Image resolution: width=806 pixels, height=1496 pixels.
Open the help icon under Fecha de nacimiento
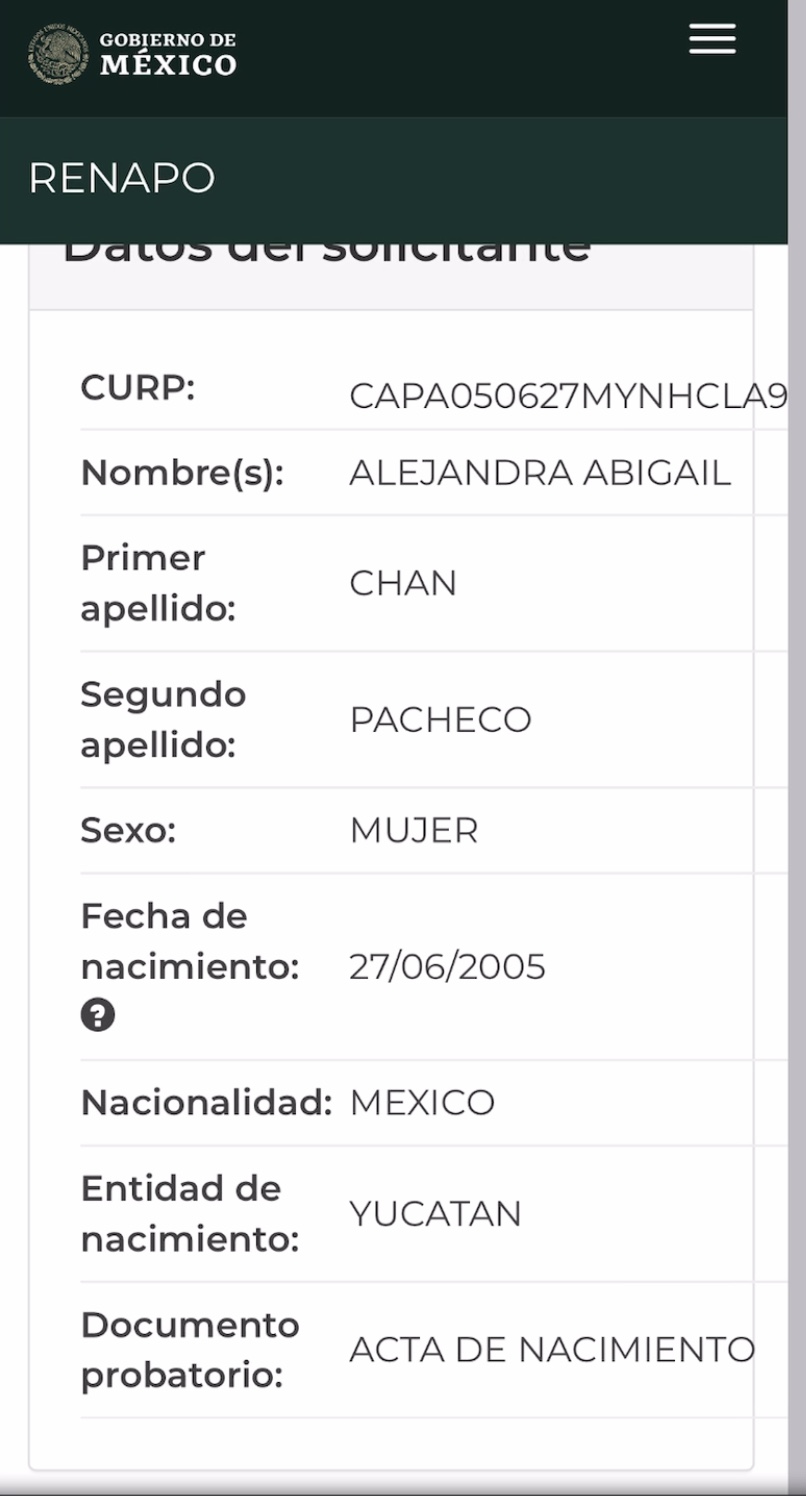[x=98, y=1016]
